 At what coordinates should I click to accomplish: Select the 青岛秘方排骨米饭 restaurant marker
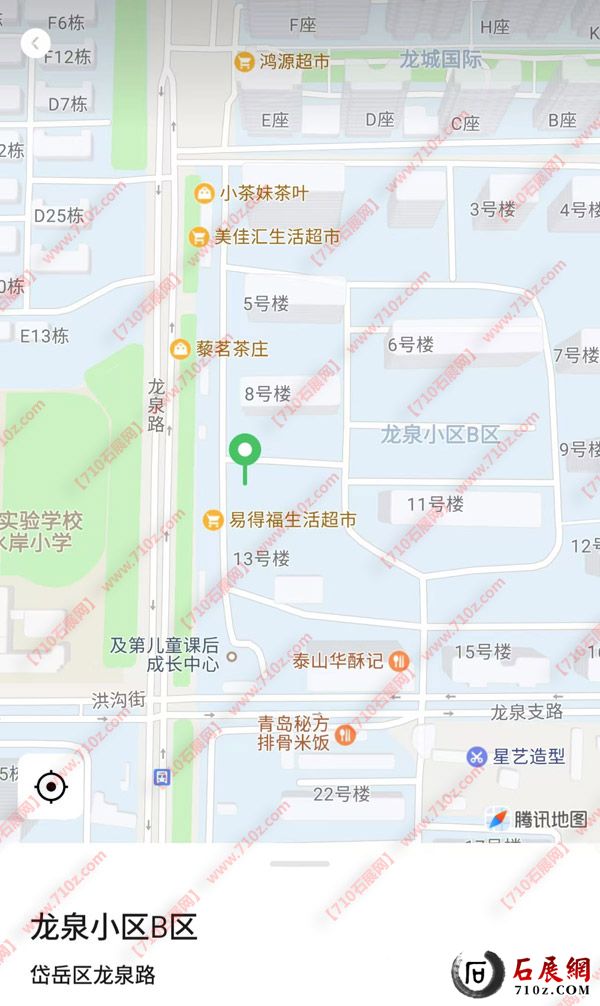click(x=347, y=735)
